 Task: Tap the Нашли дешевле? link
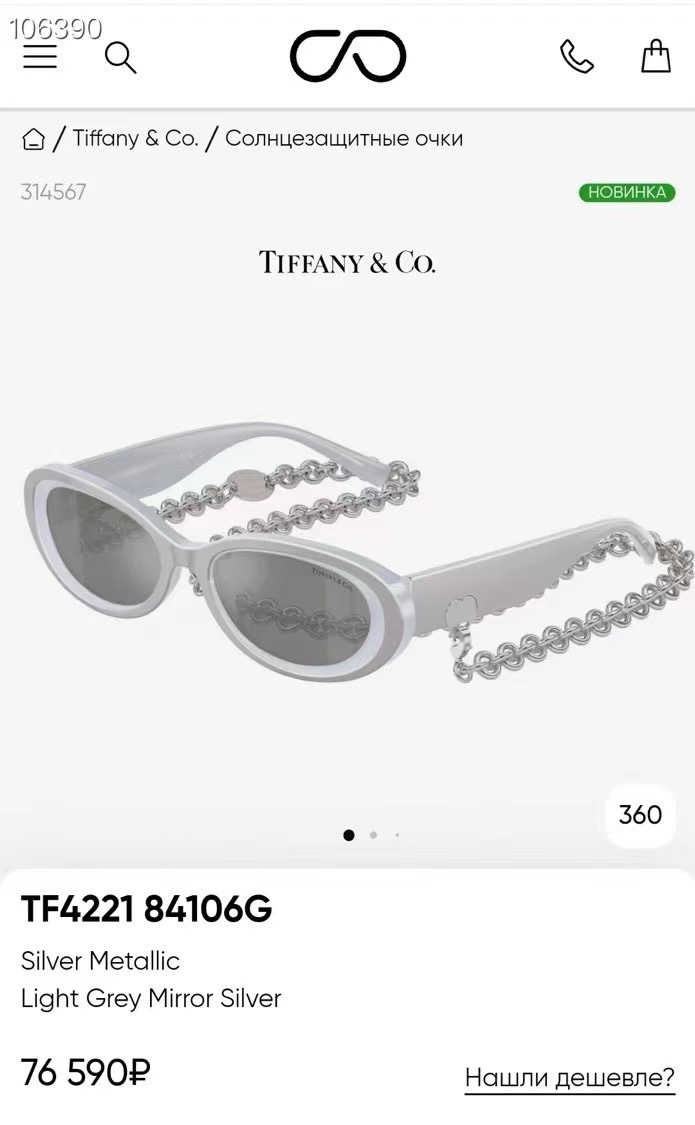tap(570, 1077)
